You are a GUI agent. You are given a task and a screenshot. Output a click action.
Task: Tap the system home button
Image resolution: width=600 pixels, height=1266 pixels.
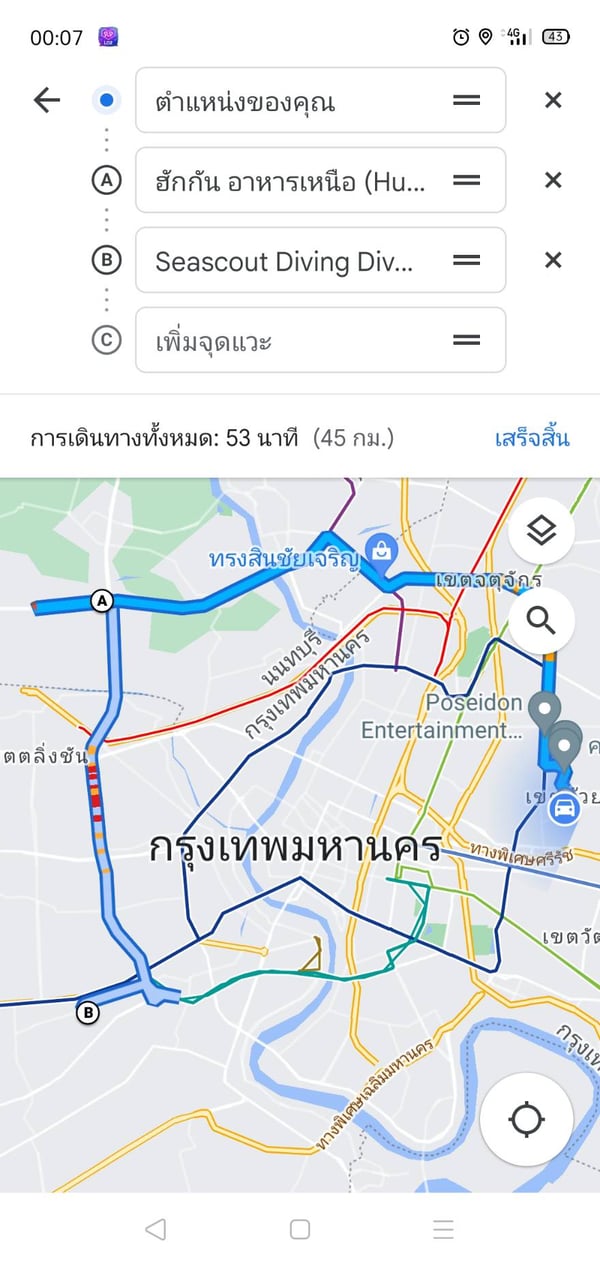pos(300,1229)
